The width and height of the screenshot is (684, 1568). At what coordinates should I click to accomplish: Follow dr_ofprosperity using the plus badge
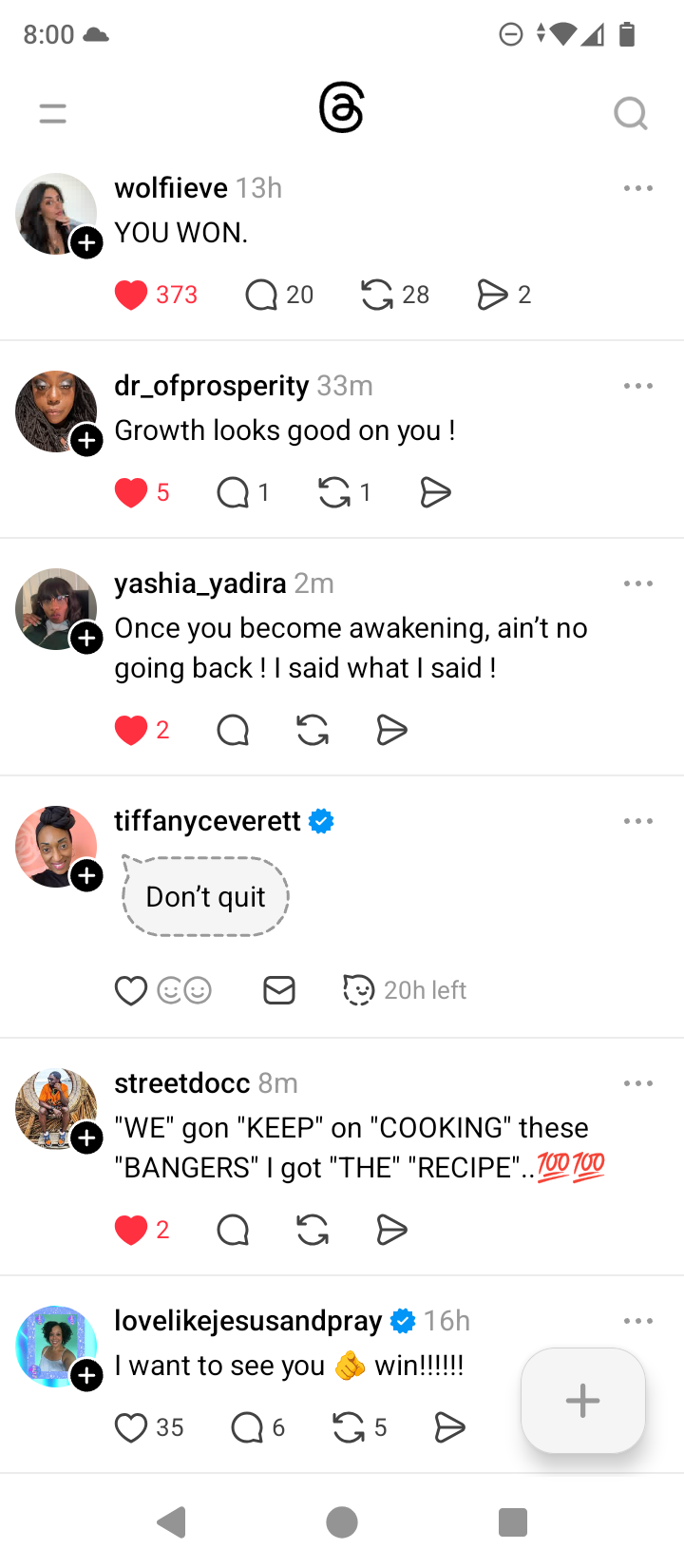(x=87, y=441)
